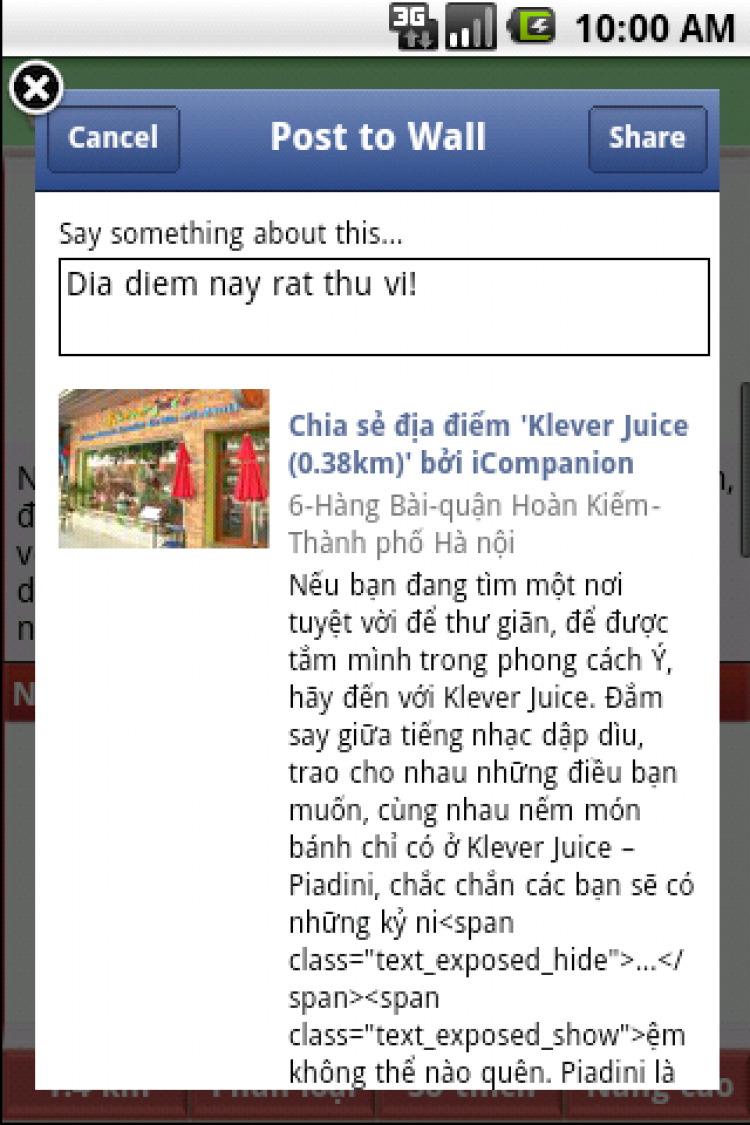Share the post to your wall
Viewport: 750px width, 1125px height.
647,138
